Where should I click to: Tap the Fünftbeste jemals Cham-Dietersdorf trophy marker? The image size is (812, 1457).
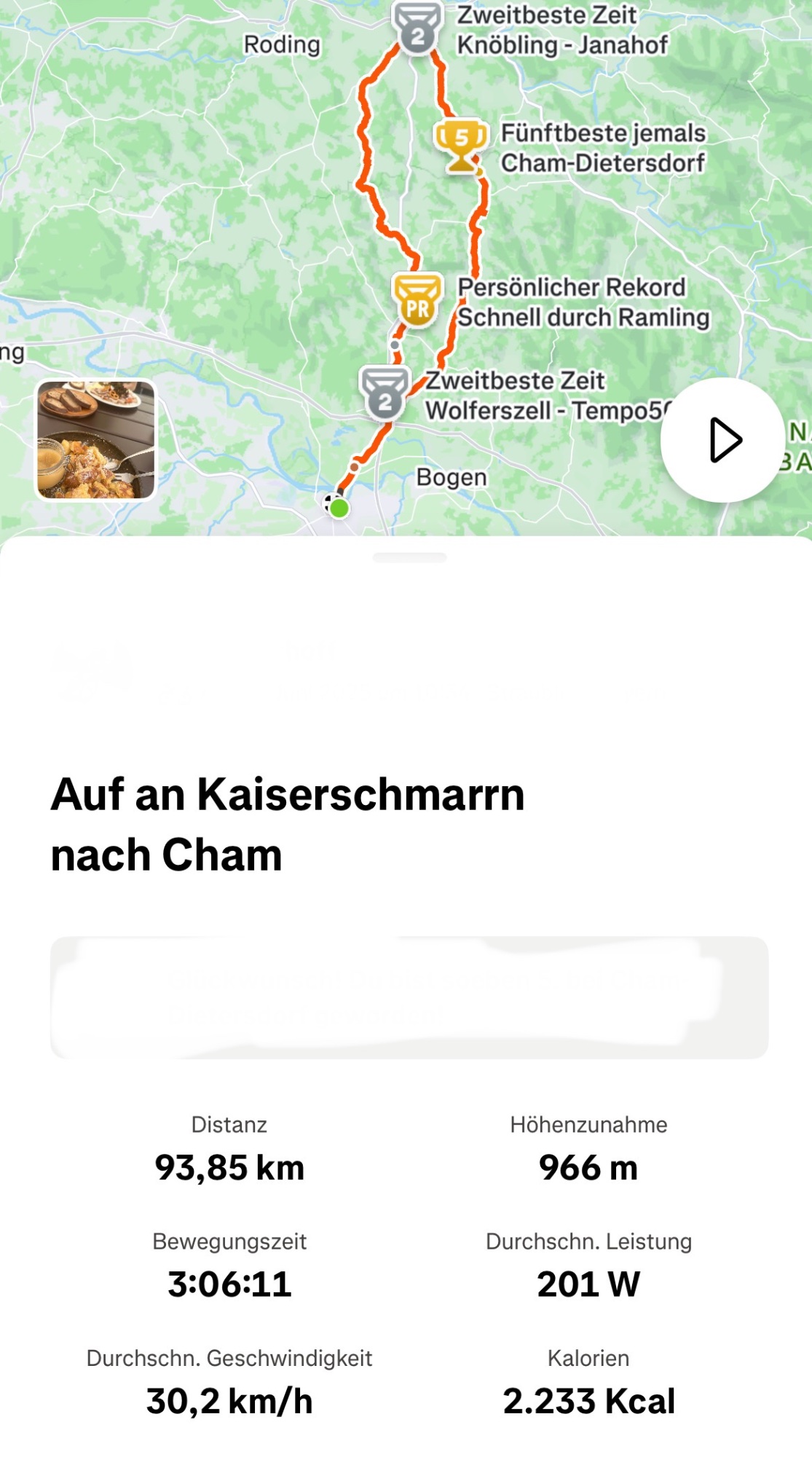(x=461, y=145)
